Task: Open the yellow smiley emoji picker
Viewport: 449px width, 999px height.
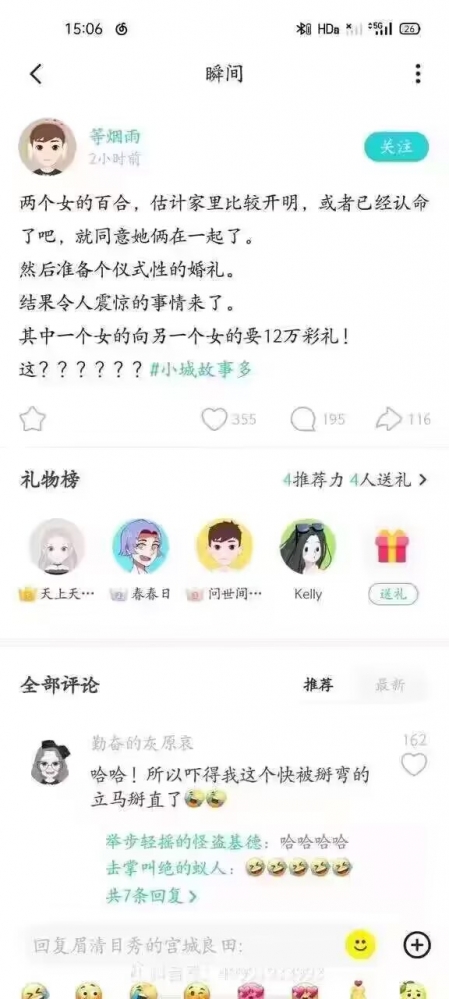Action: pyautogui.click(x=360, y=945)
